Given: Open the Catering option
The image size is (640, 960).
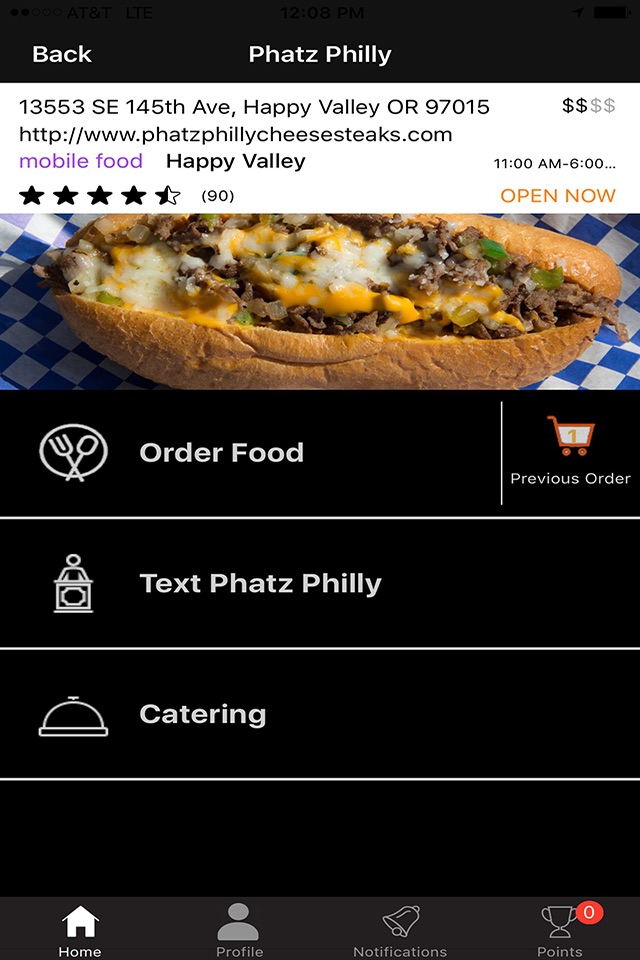Looking at the screenshot, I should [202, 714].
